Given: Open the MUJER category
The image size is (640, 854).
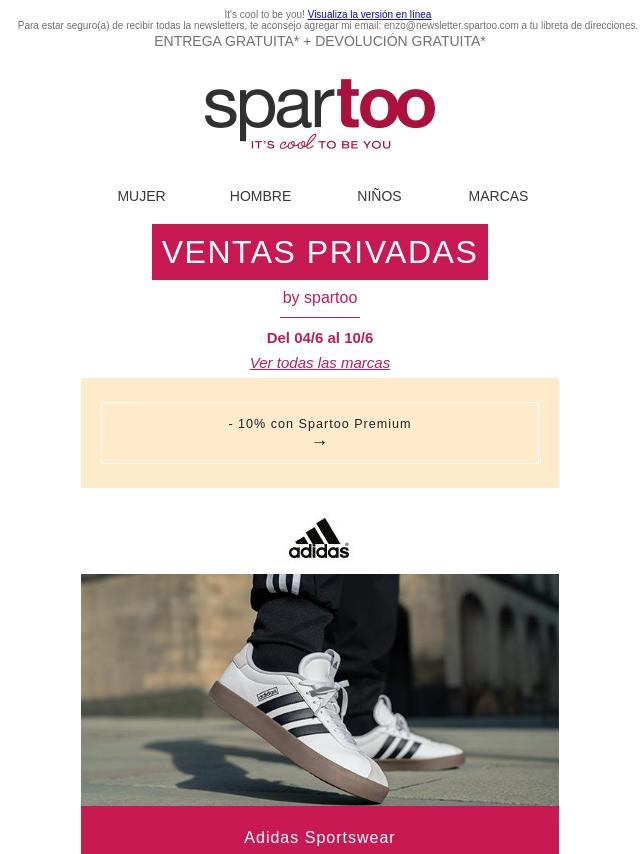Looking at the screenshot, I should (141, 196).
